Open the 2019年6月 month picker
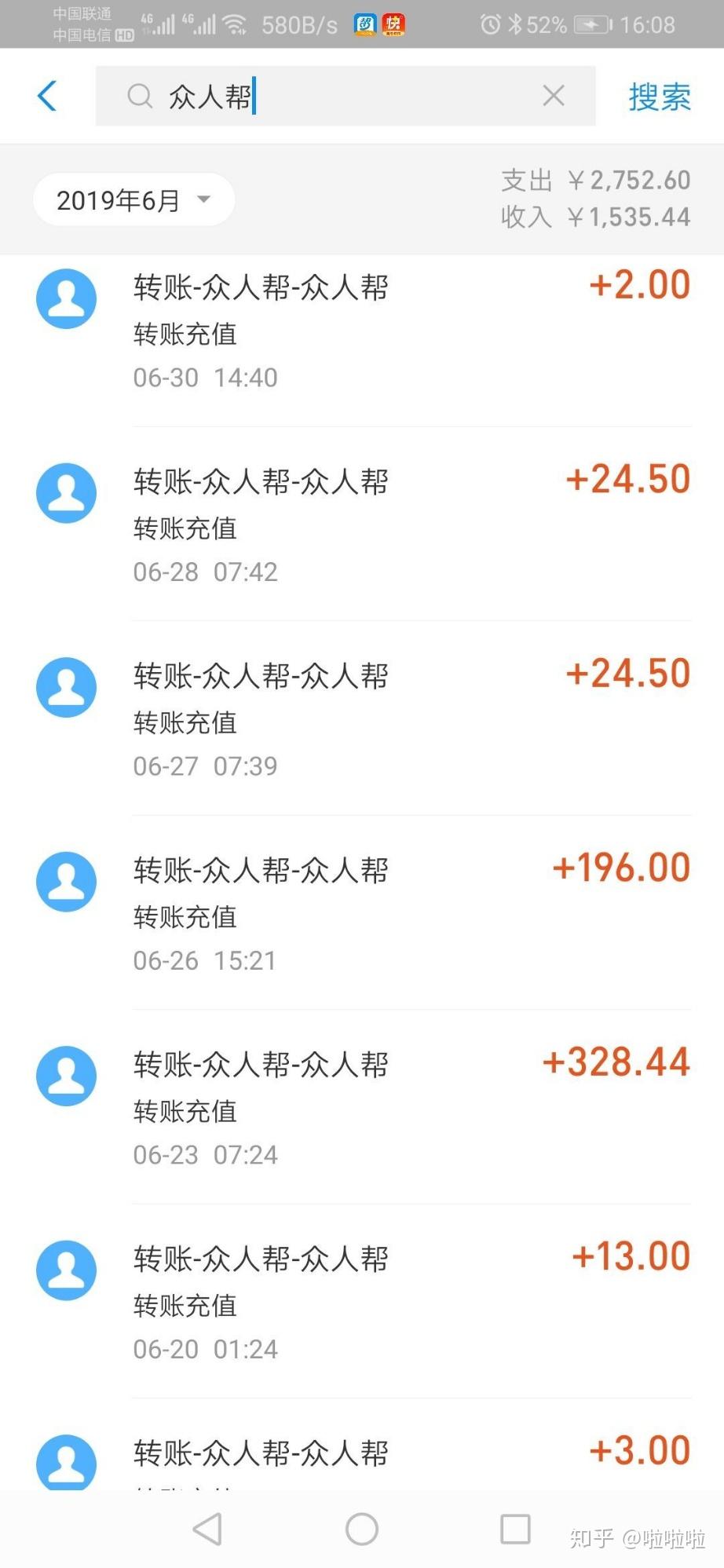724x1568 pixels. [x=133, y=200]
